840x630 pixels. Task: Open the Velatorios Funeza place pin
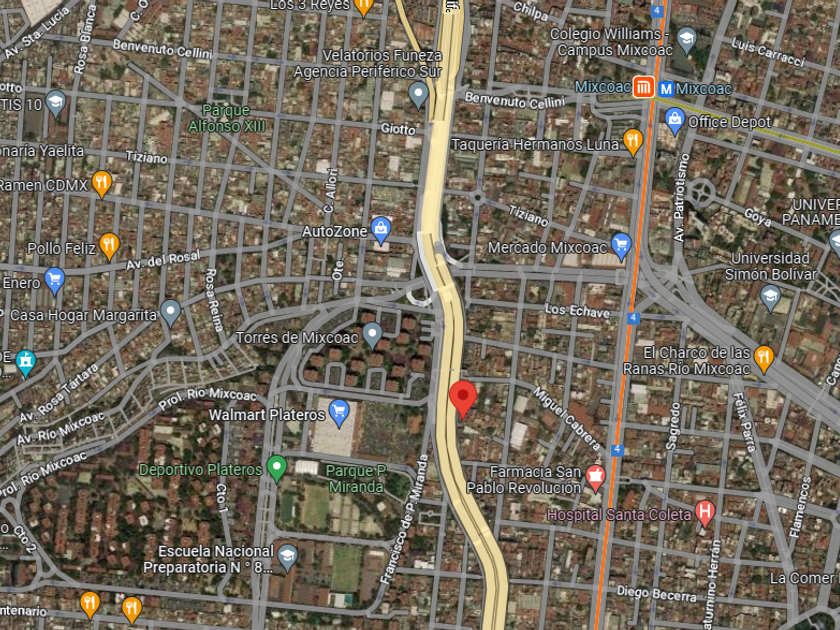[418, 95]
